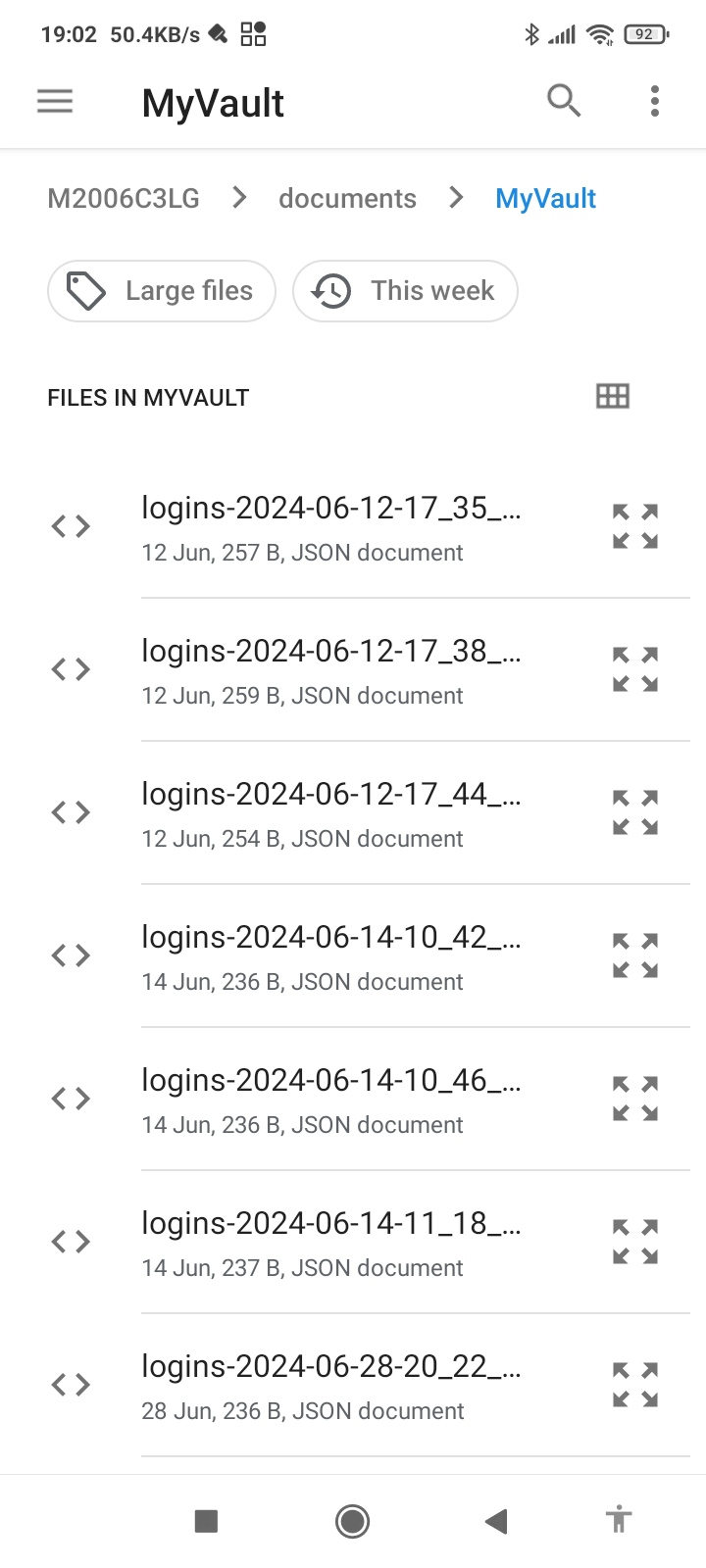Image resolution: width=706 pixels, height=1568 pixels.
Task: Go to the documents folder in the breadcrumb
Action: pyautogui.click(x=347, y=198)
